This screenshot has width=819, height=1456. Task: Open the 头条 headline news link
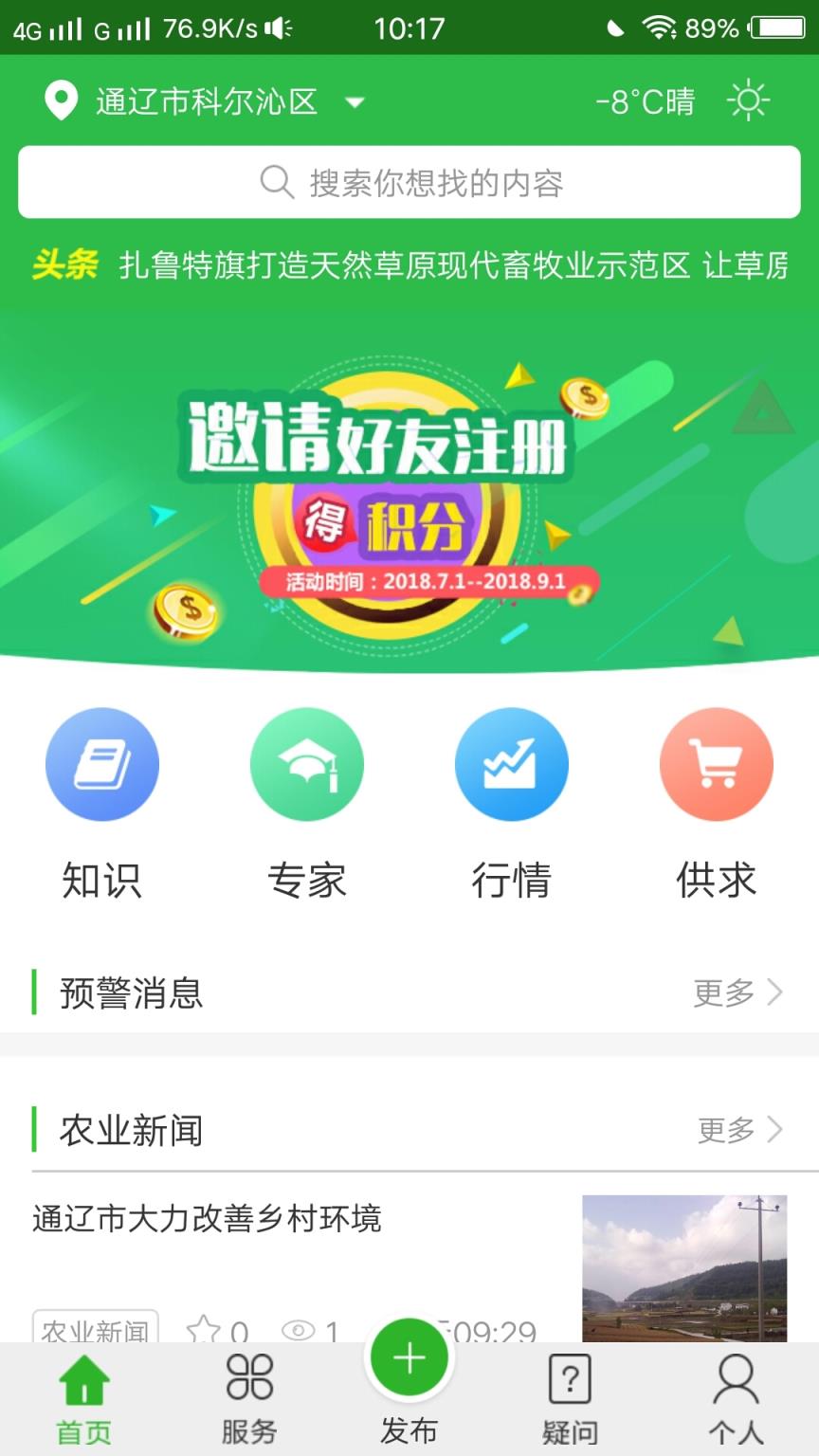408,267
